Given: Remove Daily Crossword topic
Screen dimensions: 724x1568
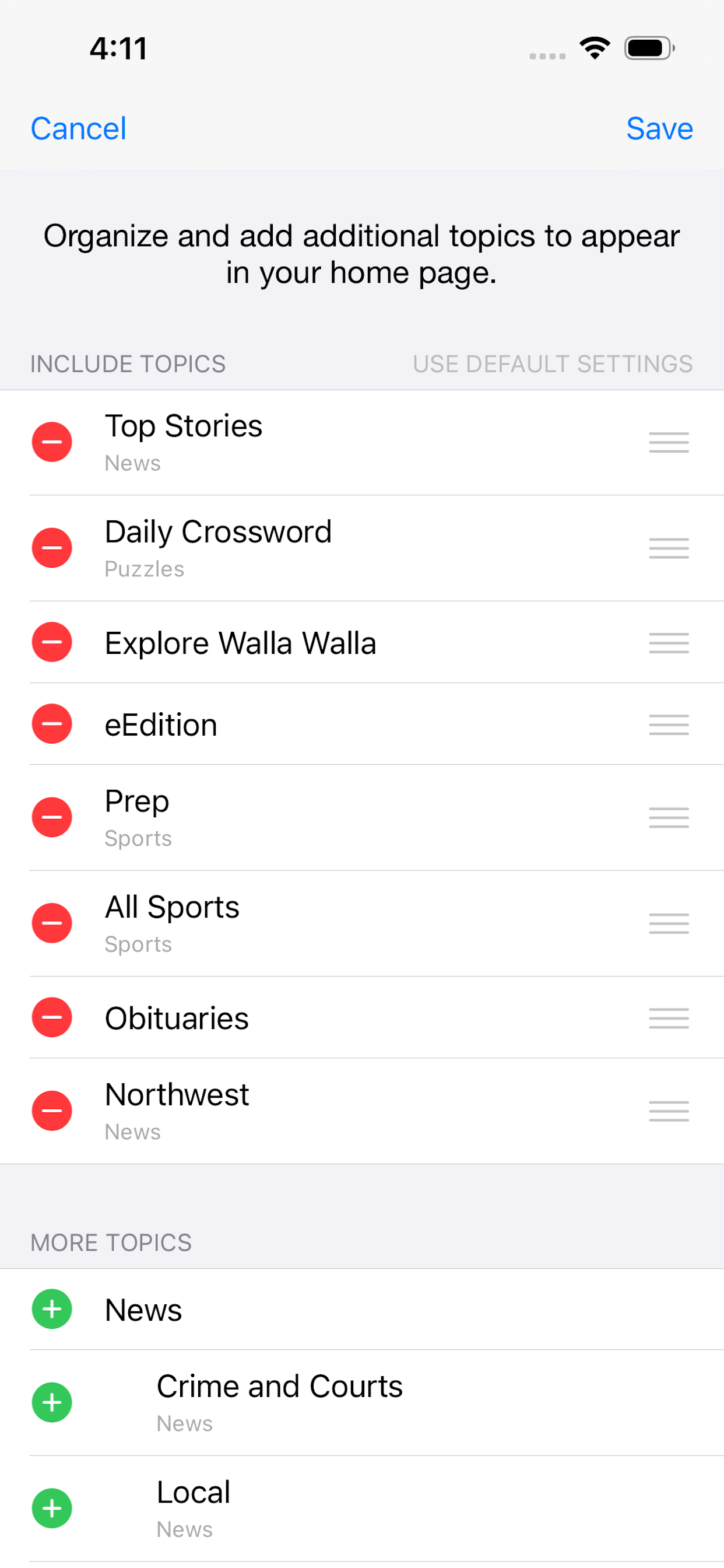Looking at the screenshot, I should click(x=52, y=548).
